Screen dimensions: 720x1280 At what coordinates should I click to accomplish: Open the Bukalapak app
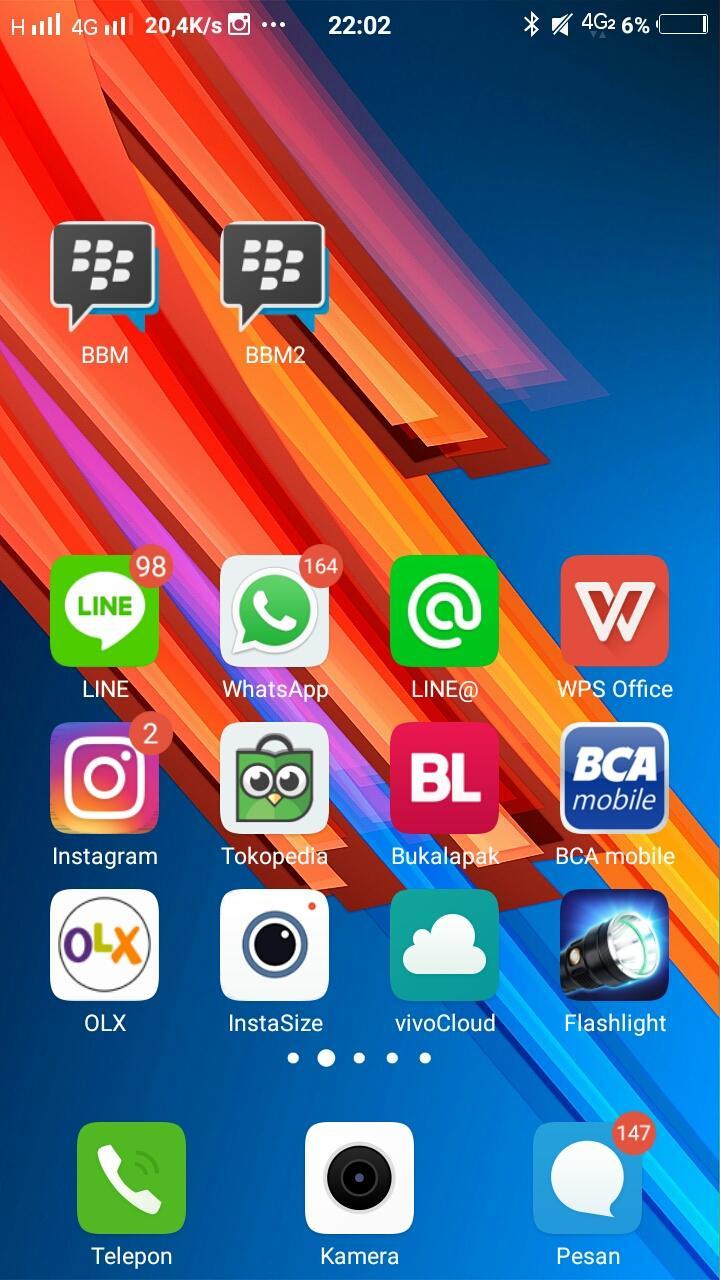tap(444, 778)
